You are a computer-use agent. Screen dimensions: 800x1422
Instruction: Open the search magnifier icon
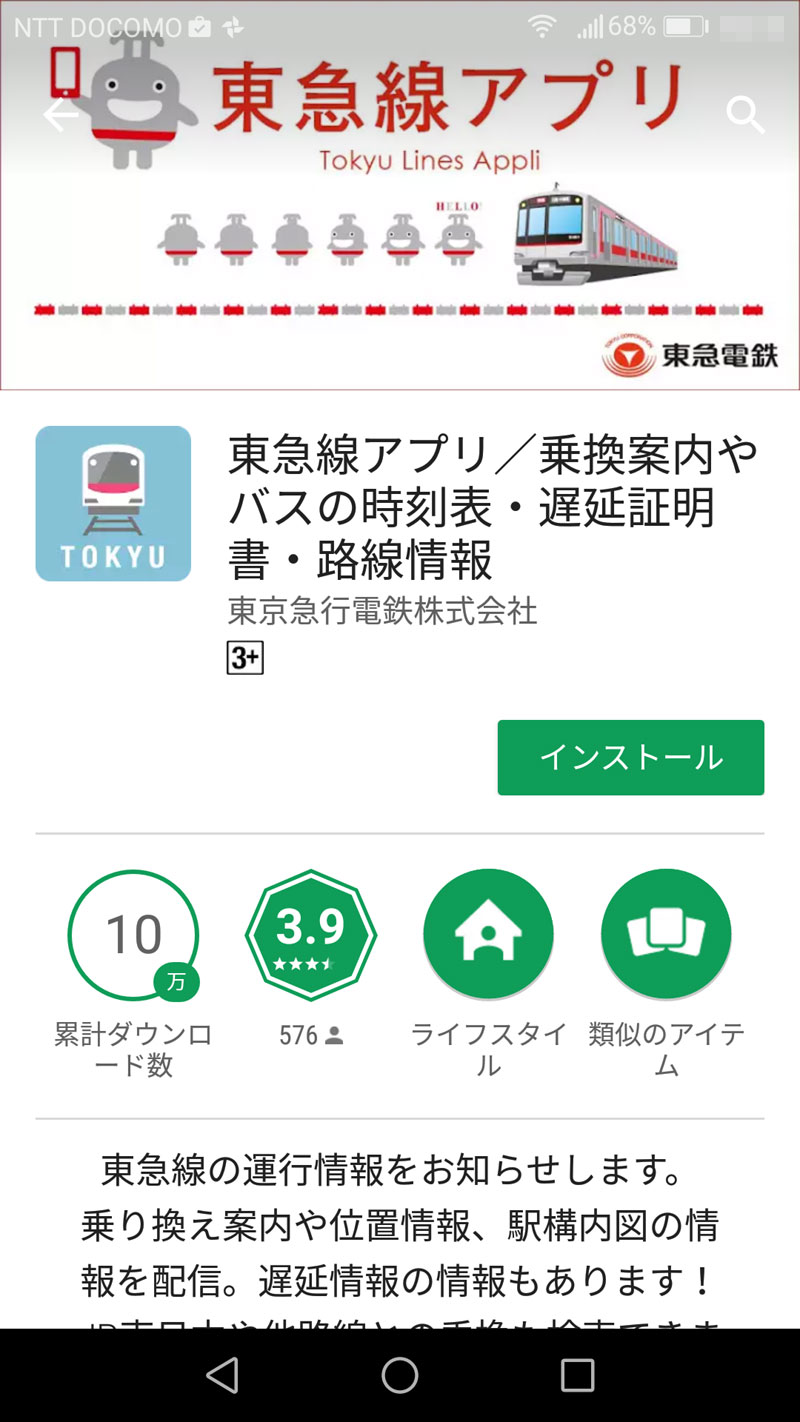(745, 116)
